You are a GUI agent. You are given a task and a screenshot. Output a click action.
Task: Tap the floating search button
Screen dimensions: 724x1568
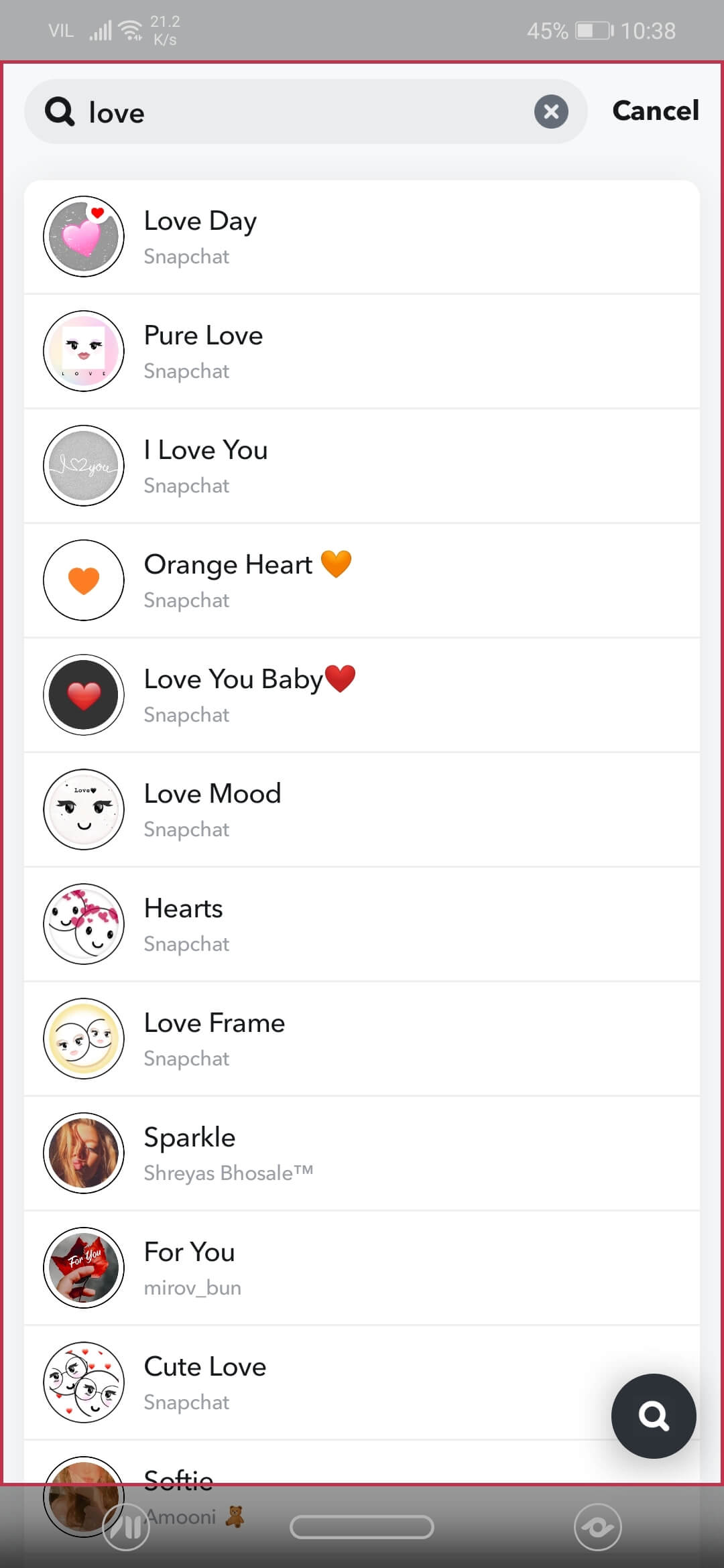point(654,1416)
